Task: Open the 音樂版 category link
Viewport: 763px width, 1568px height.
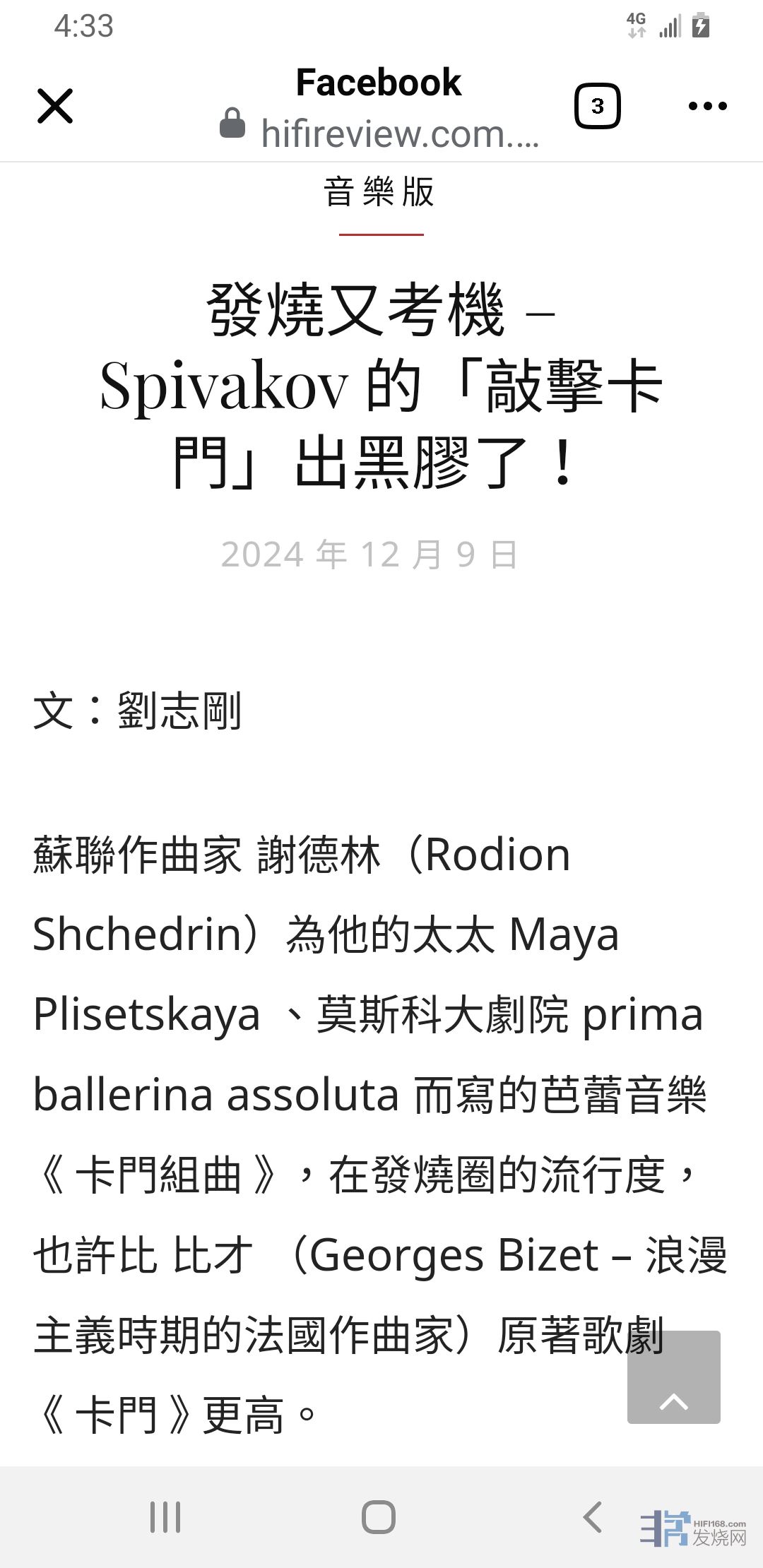Action: point(379,192)
